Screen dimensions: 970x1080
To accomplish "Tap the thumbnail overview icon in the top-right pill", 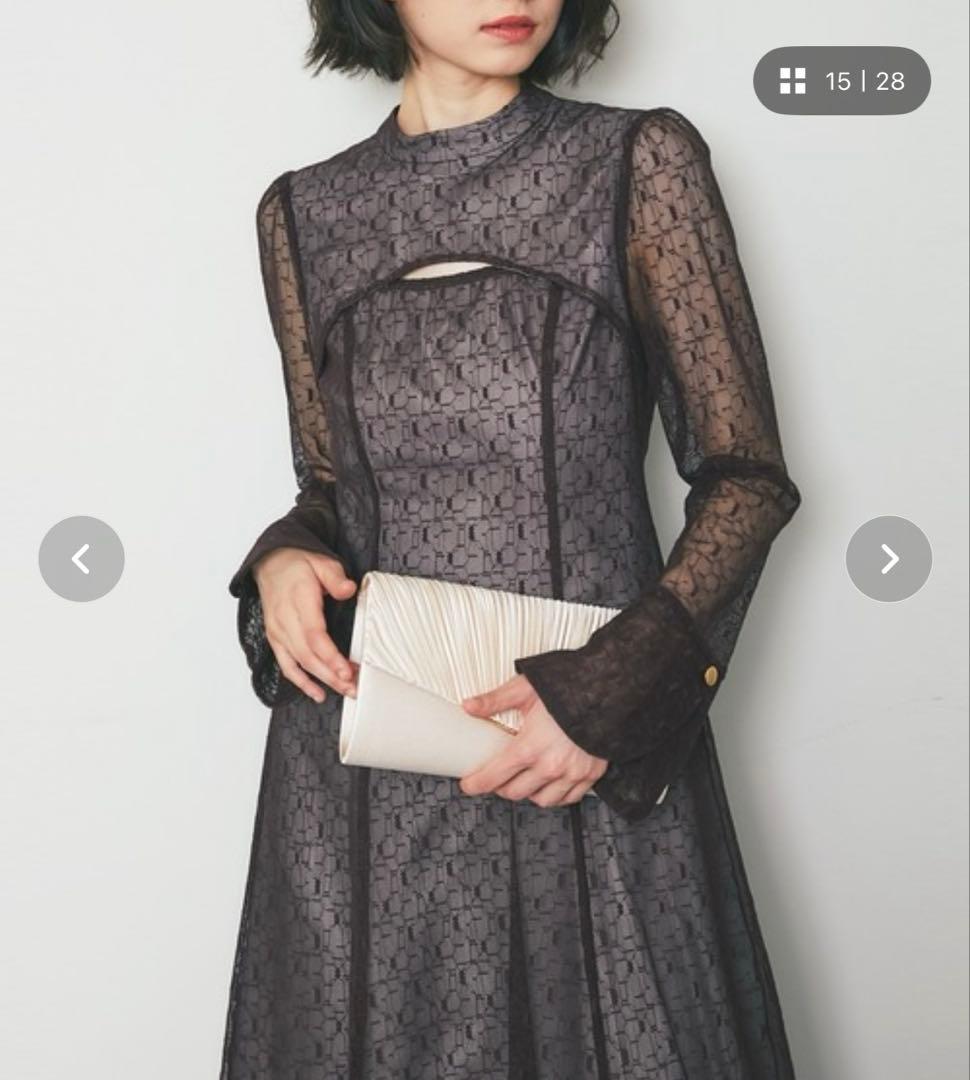I will coord(791,81).
